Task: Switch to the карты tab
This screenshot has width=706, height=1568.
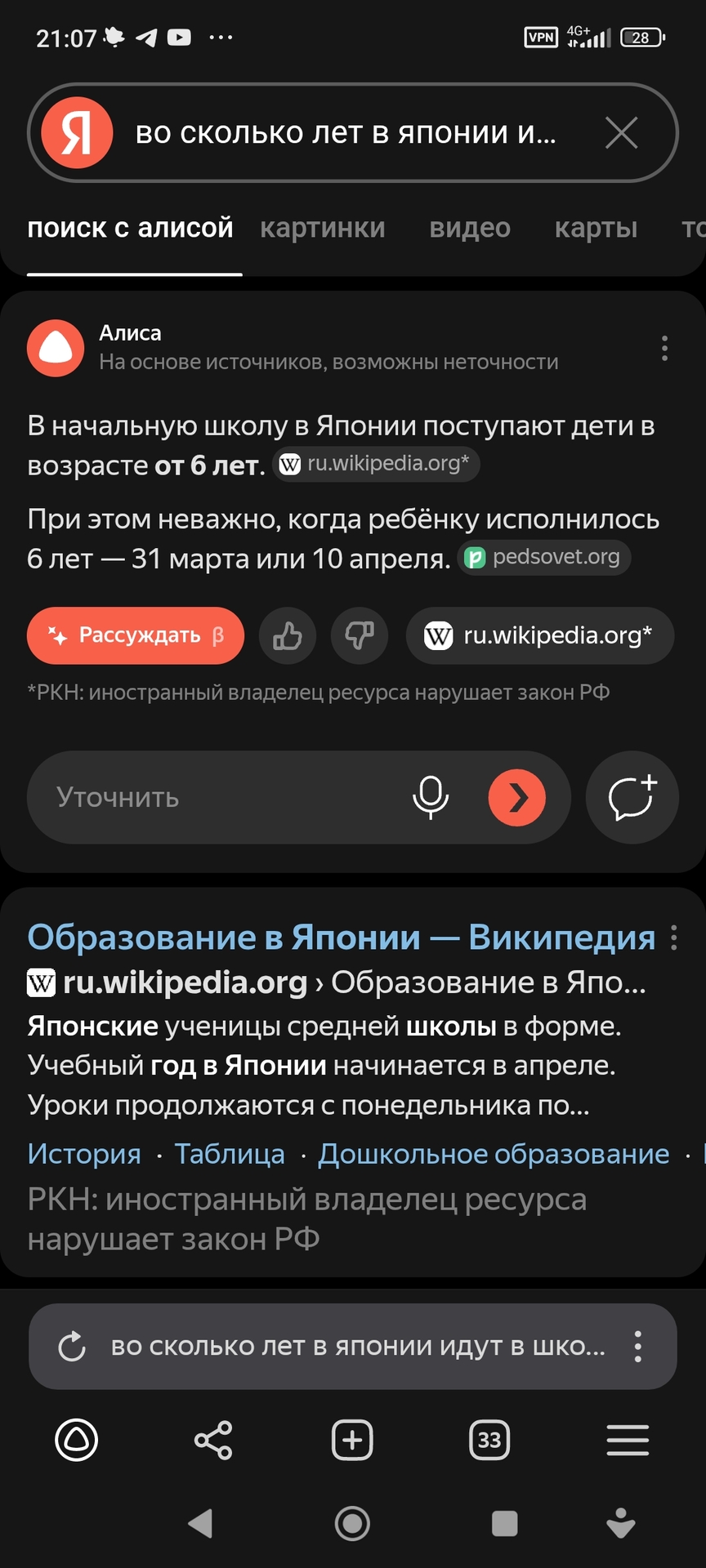Action: click(x=596, y=228)
